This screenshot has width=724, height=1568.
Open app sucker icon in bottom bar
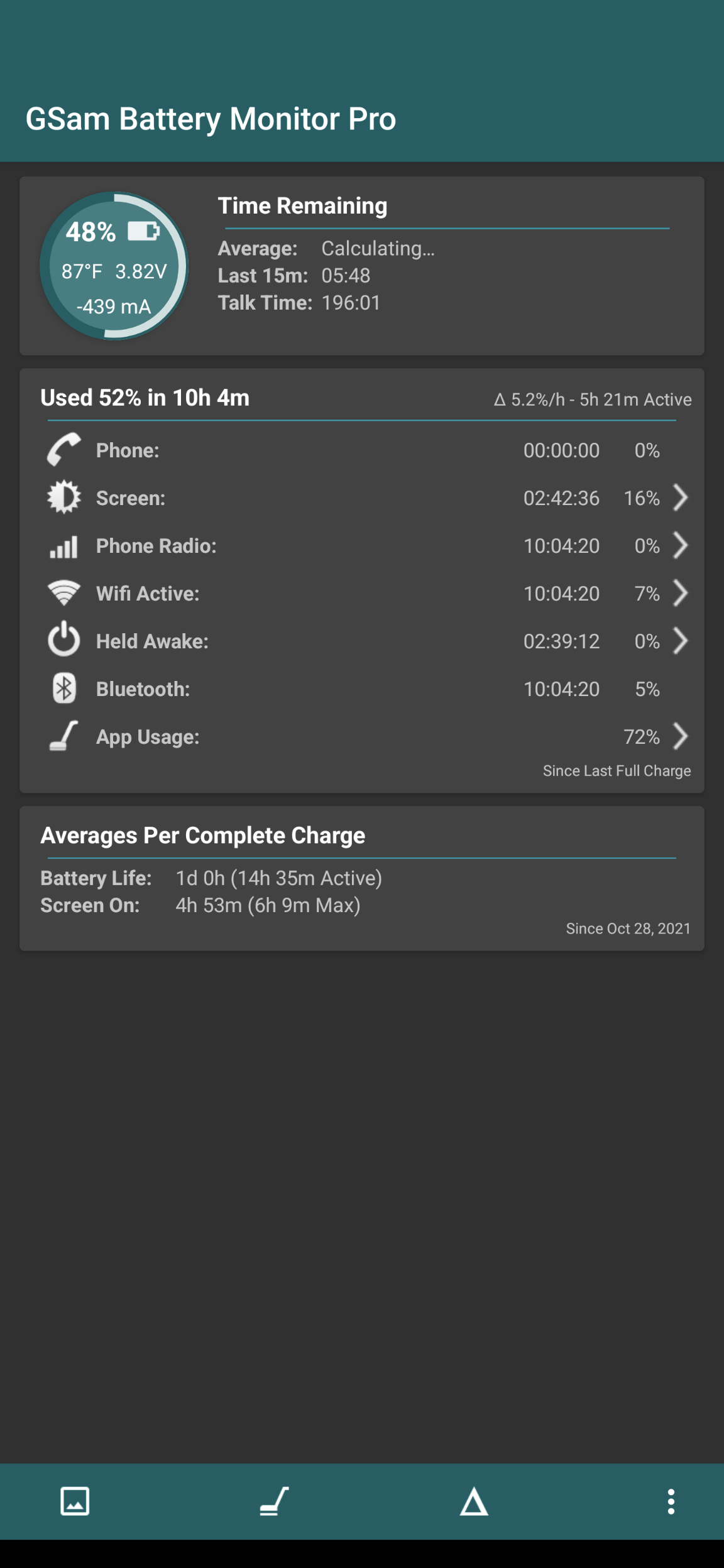pos(274,1501)
